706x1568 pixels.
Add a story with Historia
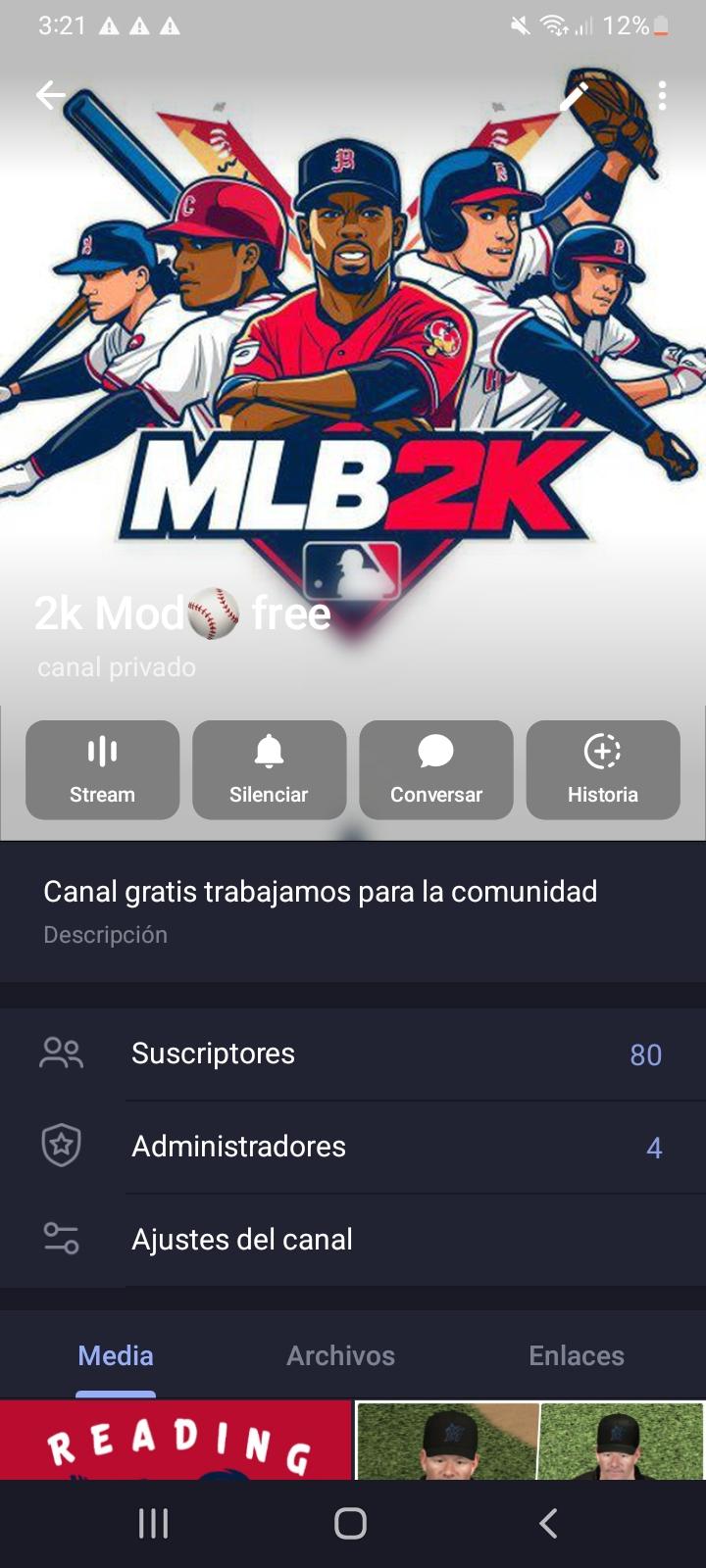pyautogui.click(x=603, y=770)
